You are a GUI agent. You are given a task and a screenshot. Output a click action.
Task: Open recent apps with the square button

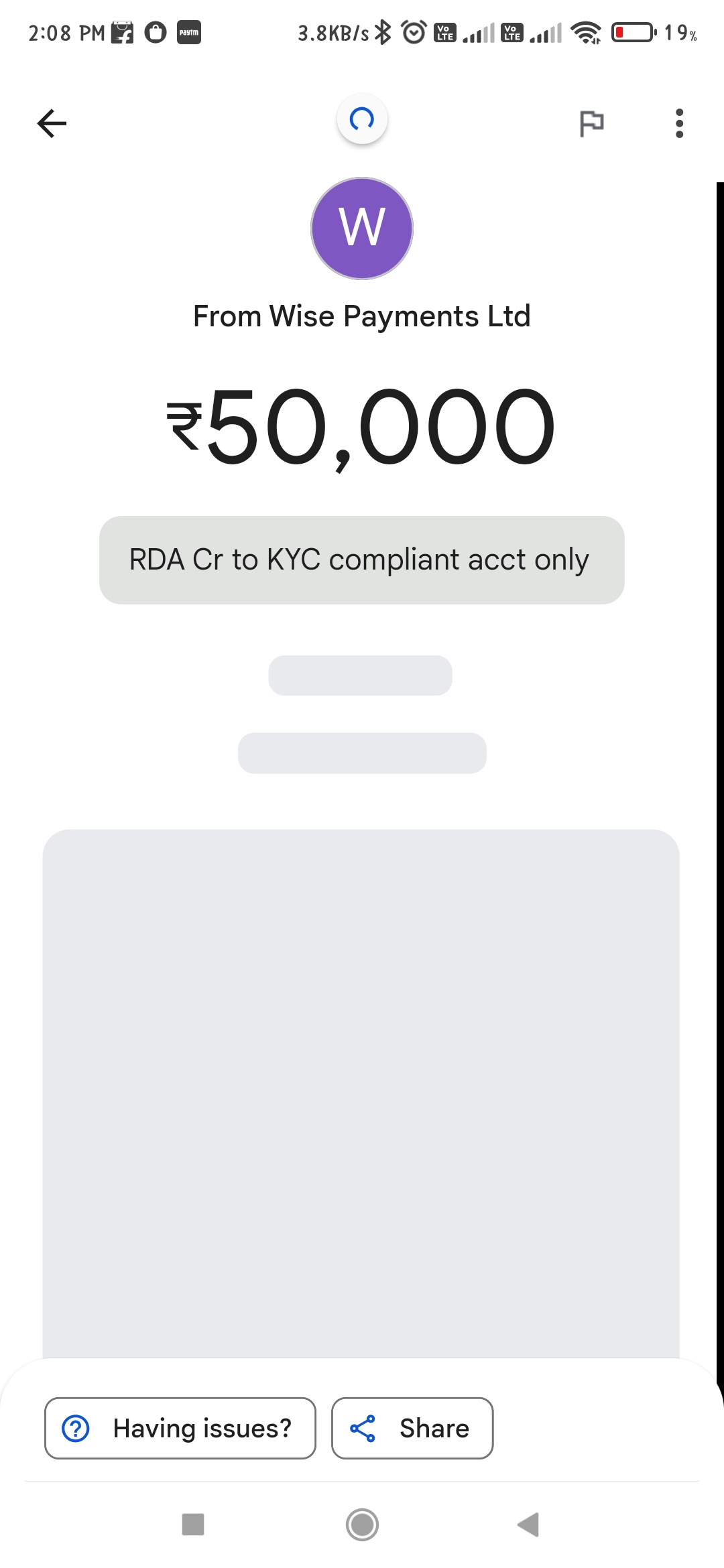click(193, 1524)
